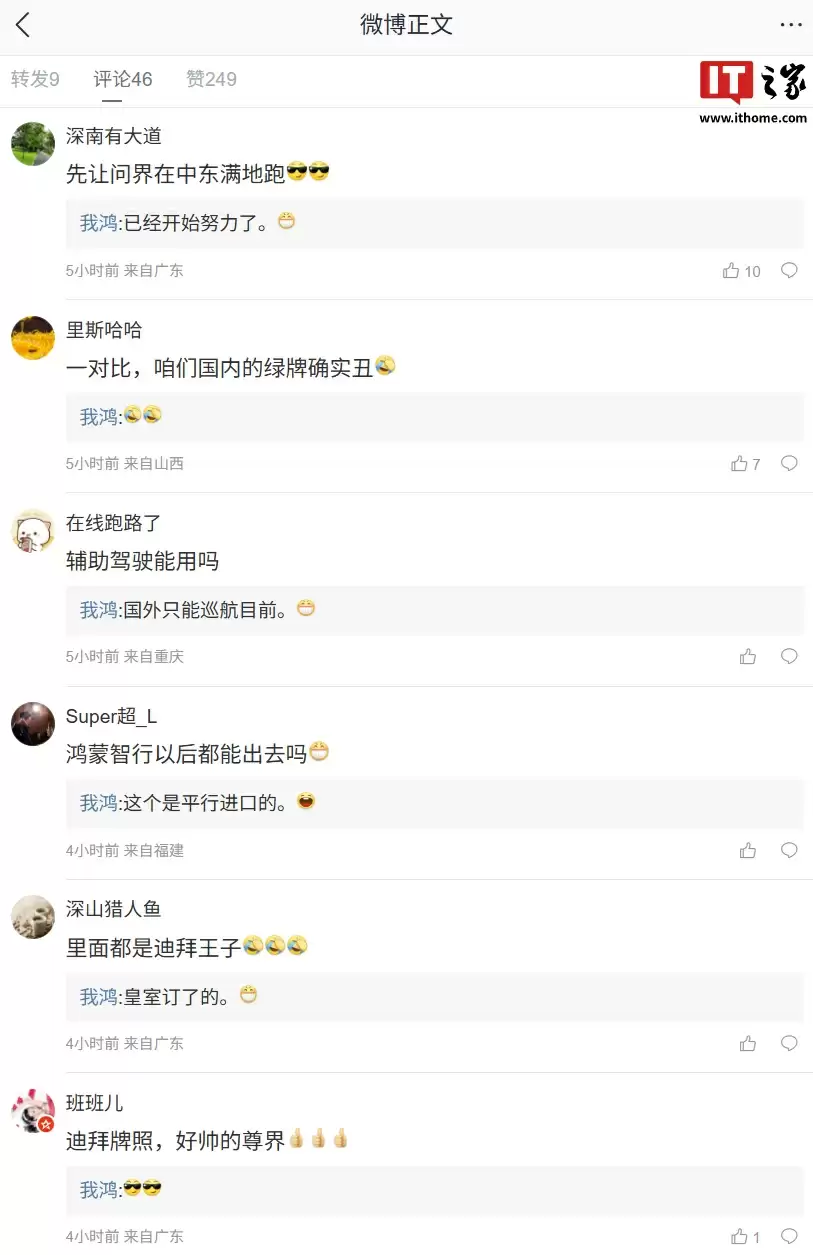
Task: Click the speech bubble icon on 班班儿's comment
Action: click(789, 1236)
